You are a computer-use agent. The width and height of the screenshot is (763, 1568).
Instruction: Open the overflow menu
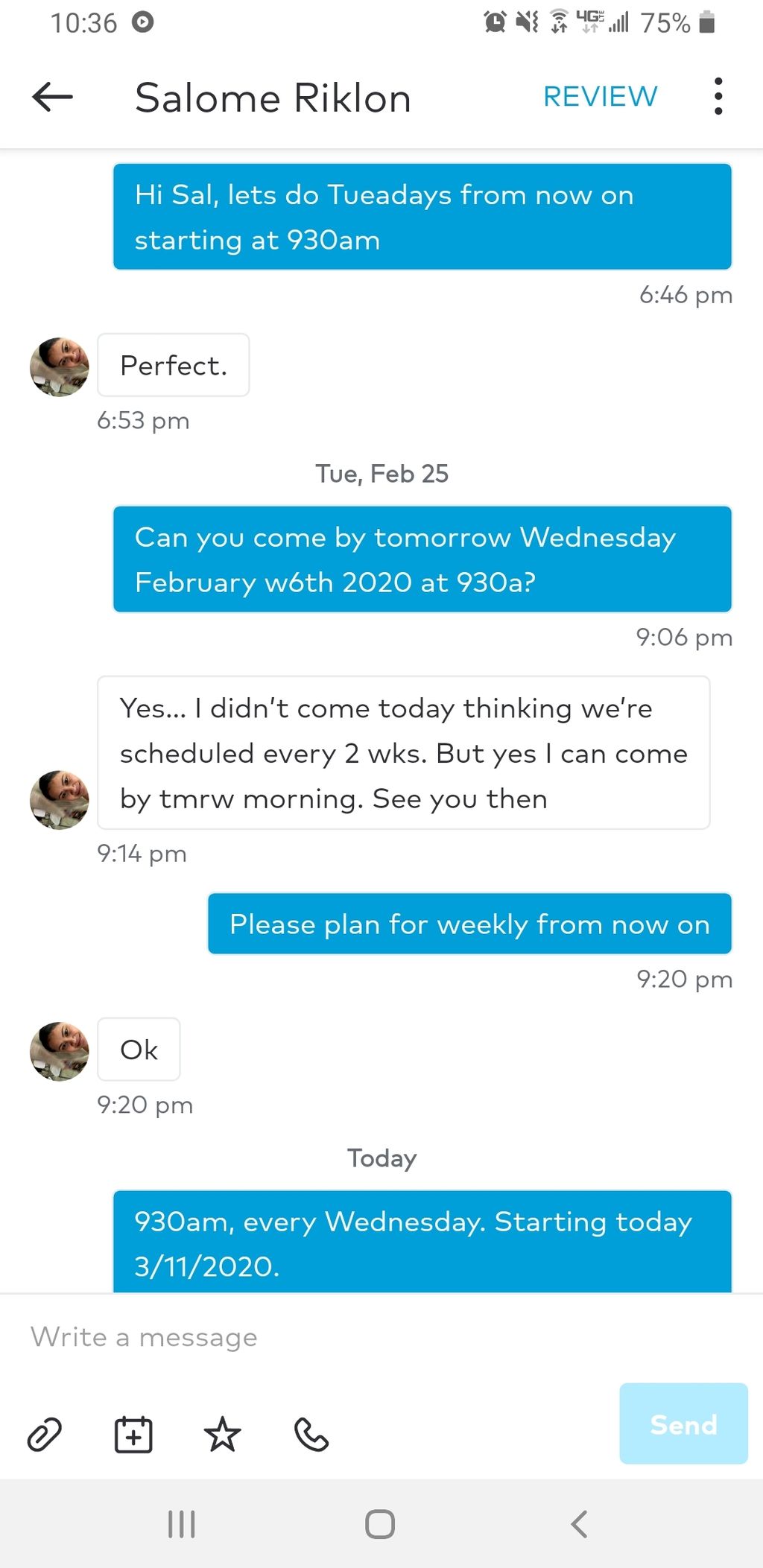(x=718, y=97)
